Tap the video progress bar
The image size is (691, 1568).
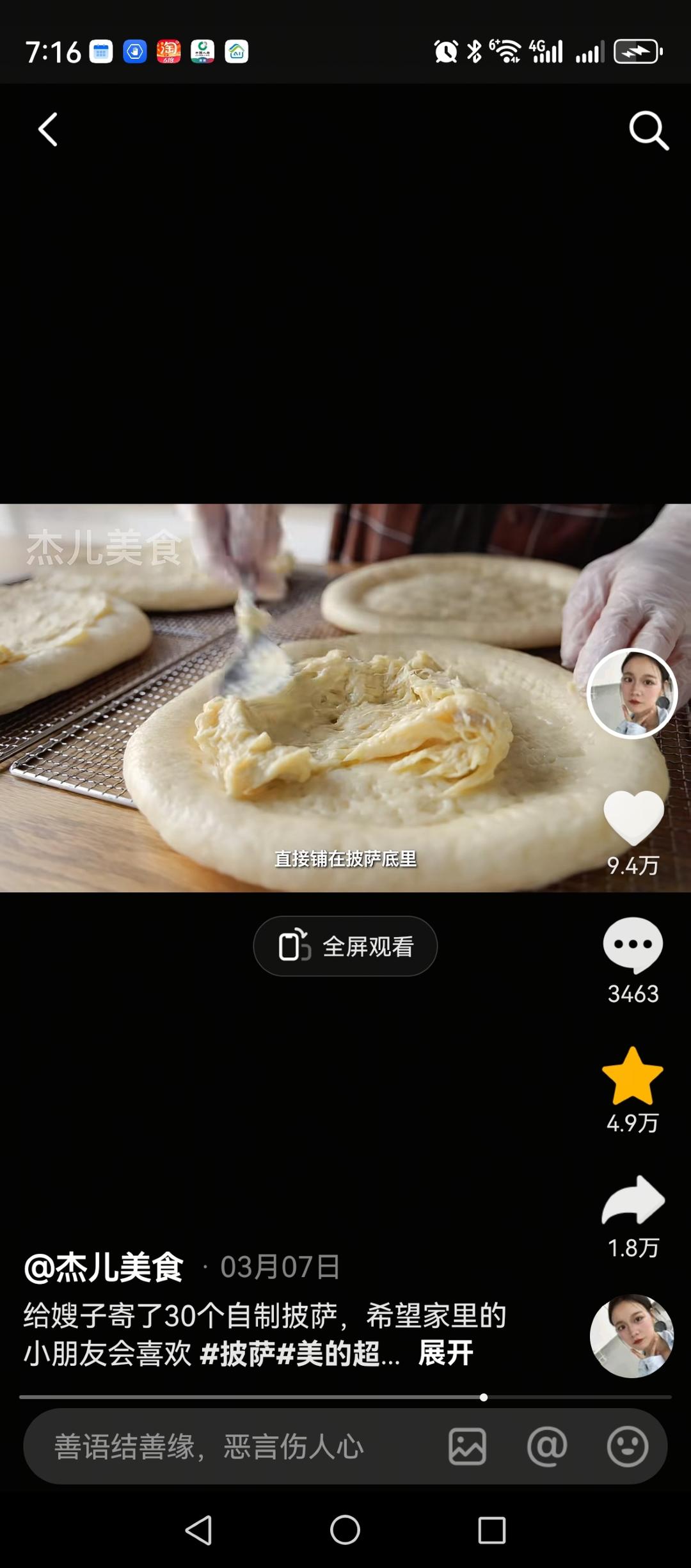click(256, 1397)
